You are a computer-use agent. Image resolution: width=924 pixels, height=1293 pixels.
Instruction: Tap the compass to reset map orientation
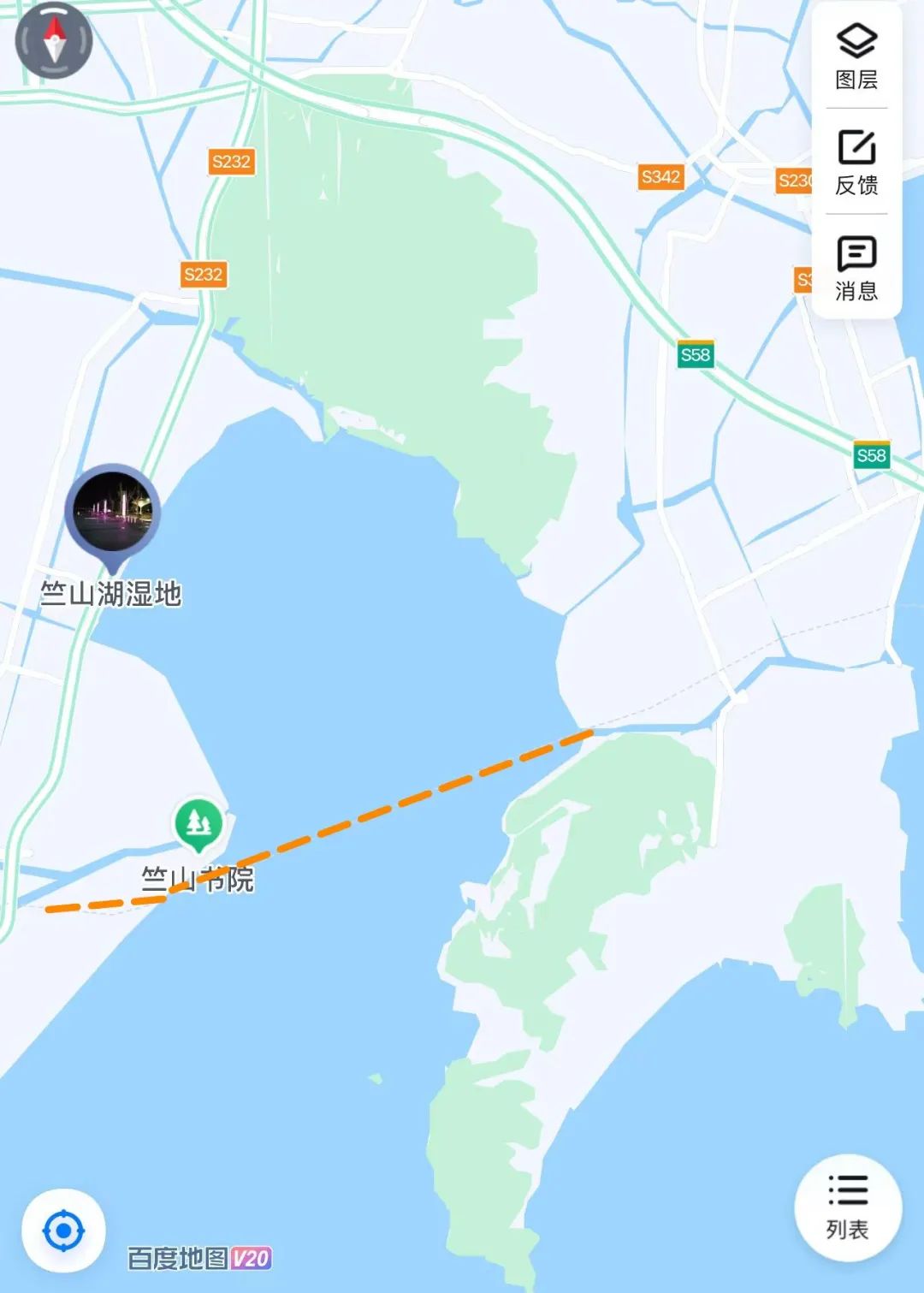(x=54, y=40)
